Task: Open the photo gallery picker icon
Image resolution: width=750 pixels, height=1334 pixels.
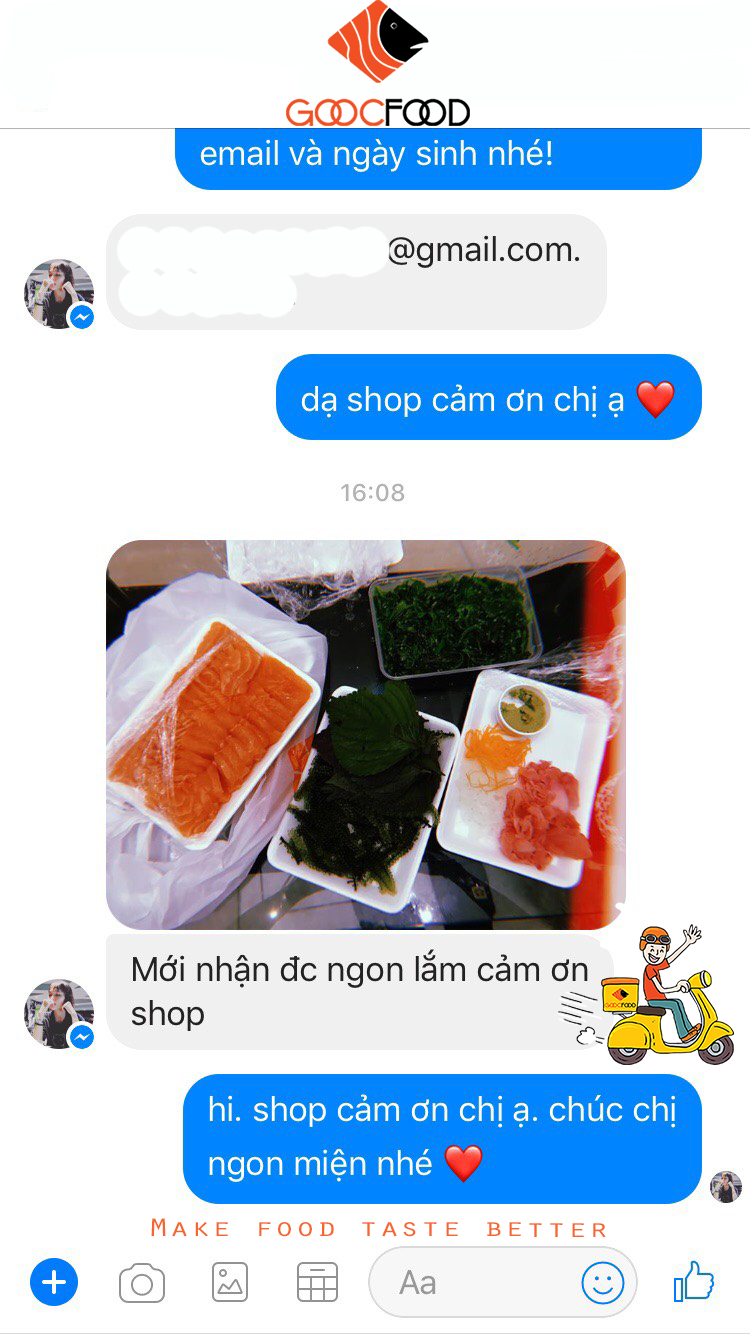Action: pos(229,1281)
